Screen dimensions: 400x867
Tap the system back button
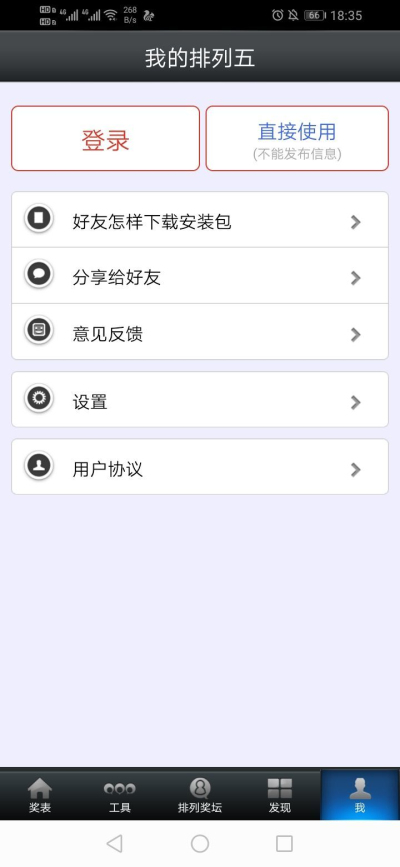[x=115, y=843]
